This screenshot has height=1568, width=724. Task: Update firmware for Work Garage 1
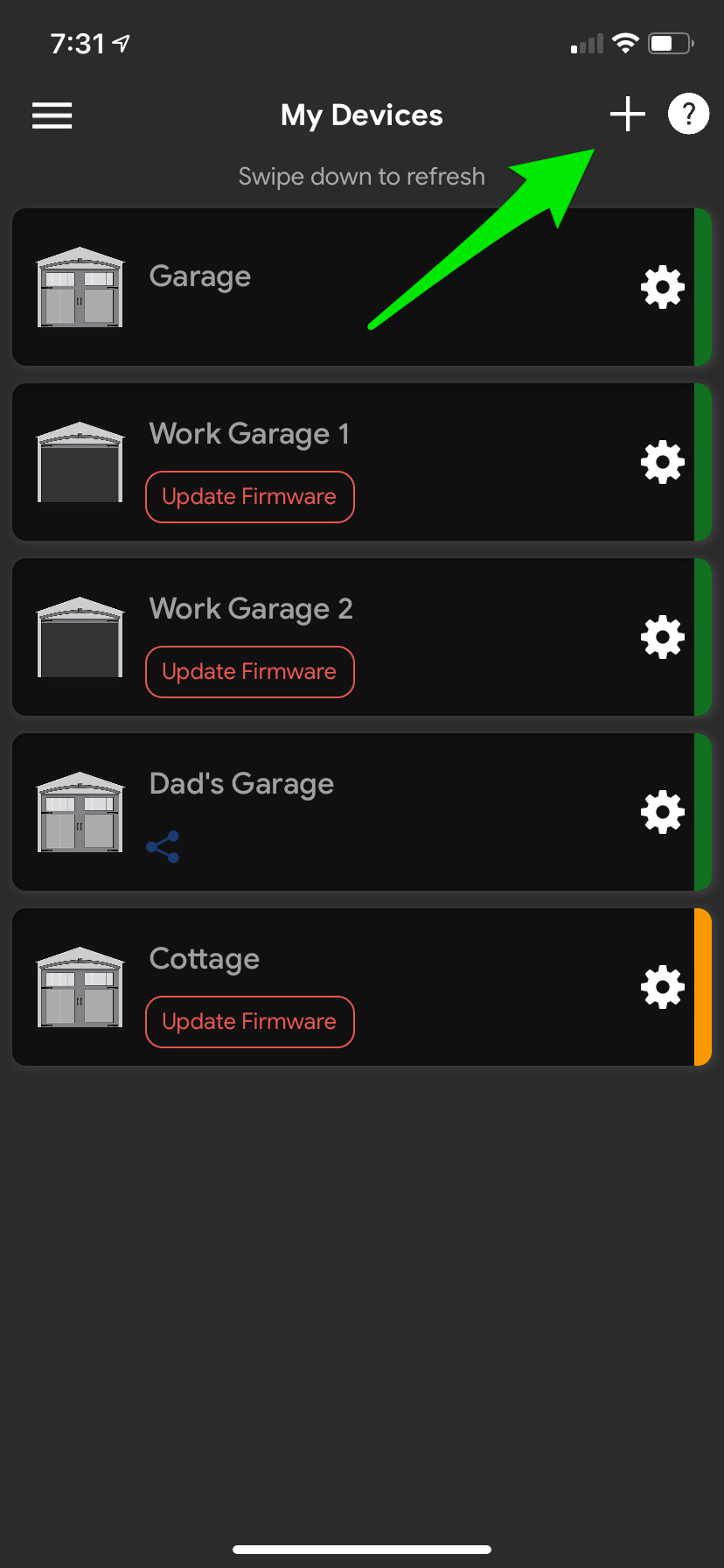click(x=249, y=497)
